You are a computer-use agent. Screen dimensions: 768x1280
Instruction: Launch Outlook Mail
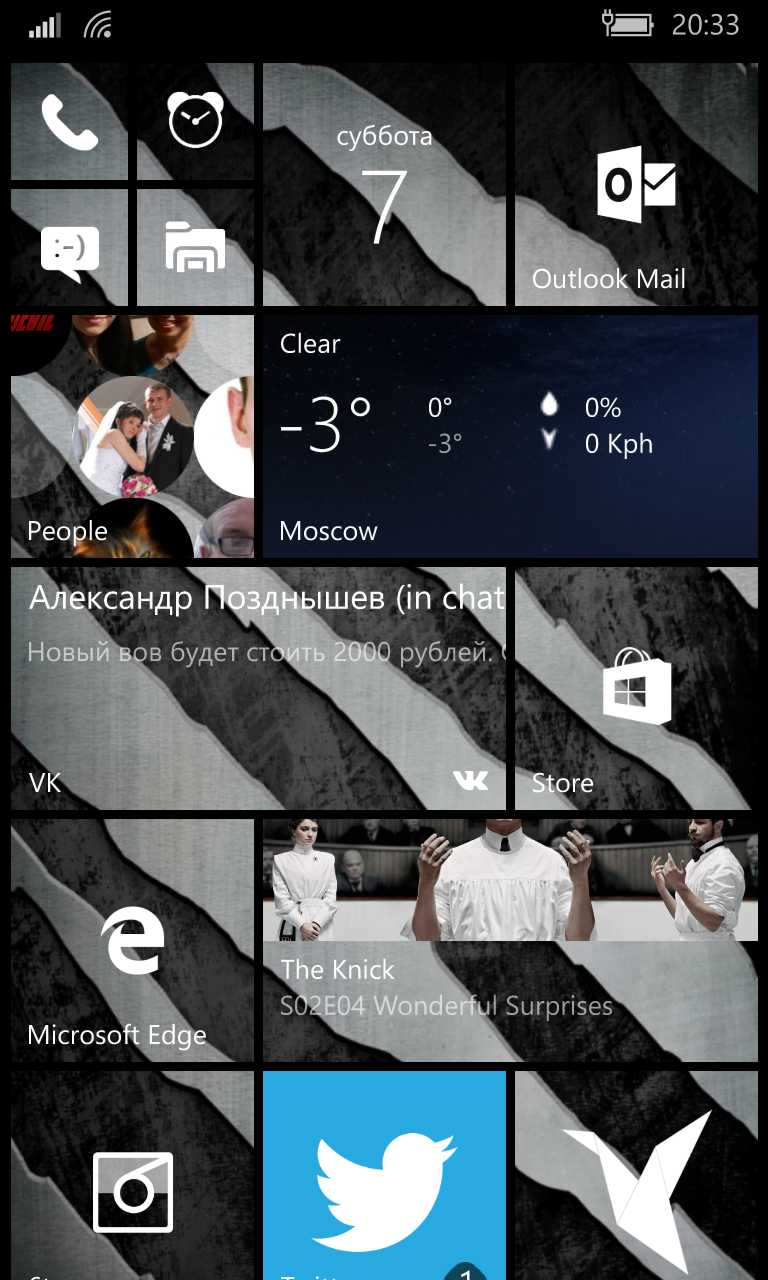point(636,185)
